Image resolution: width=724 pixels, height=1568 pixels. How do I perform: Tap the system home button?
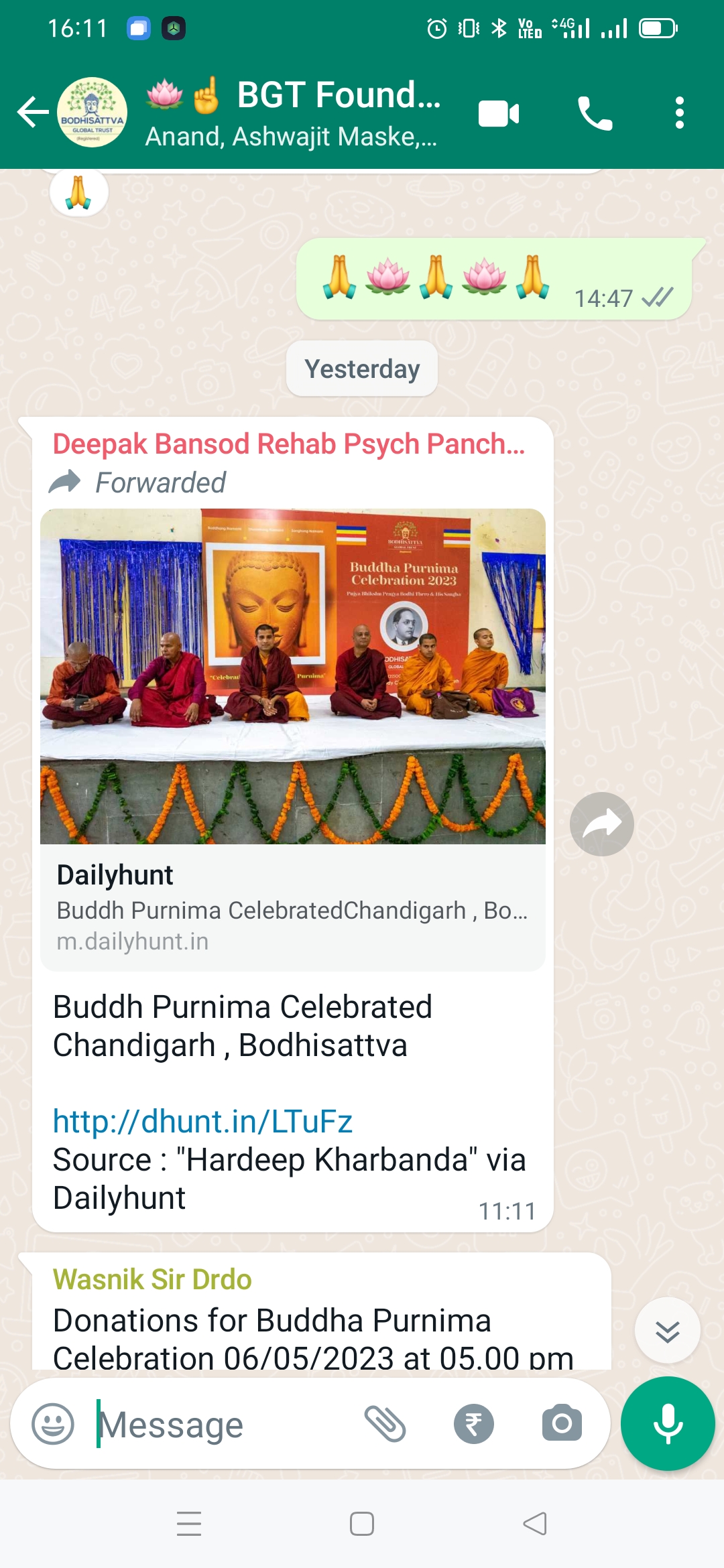click(362, 1524)
